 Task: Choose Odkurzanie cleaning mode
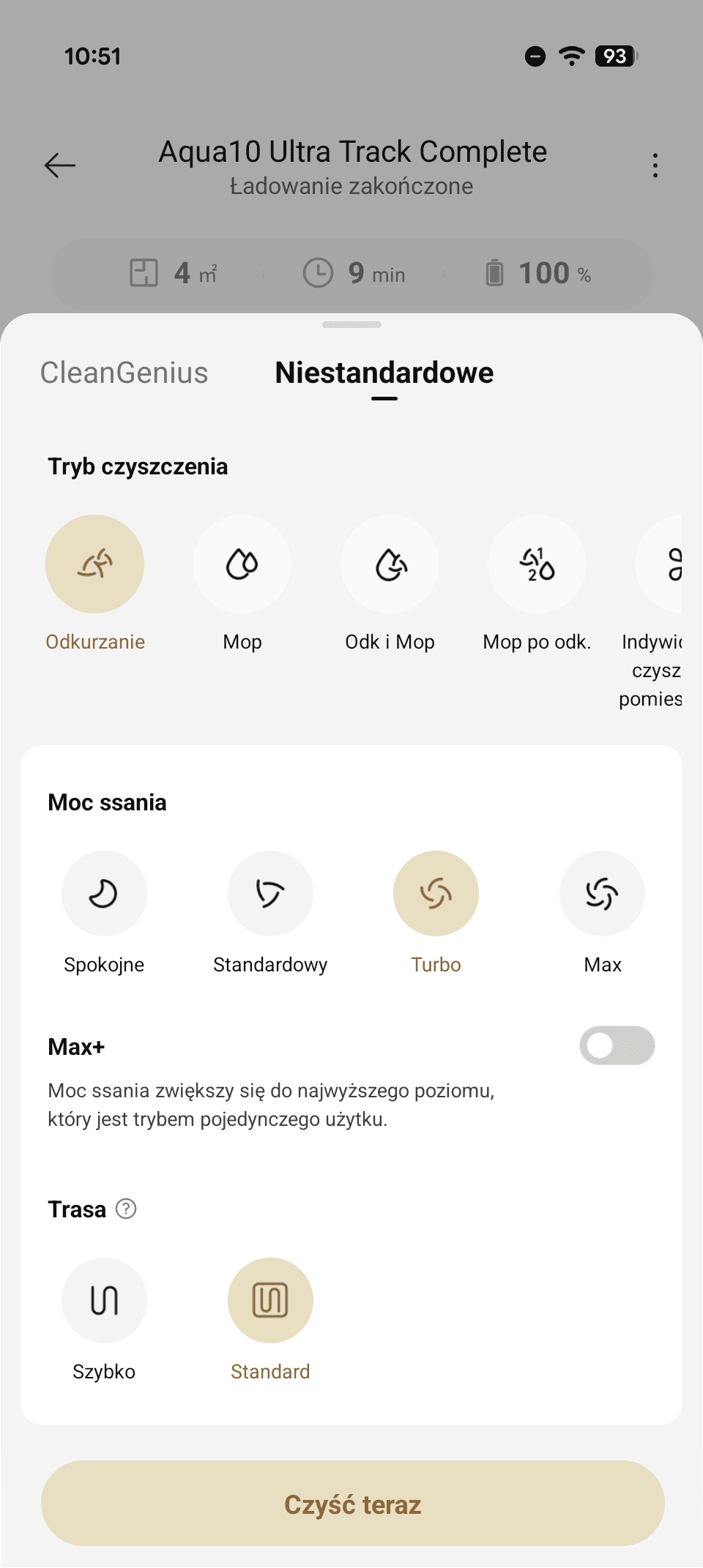(x=95, y=564)
